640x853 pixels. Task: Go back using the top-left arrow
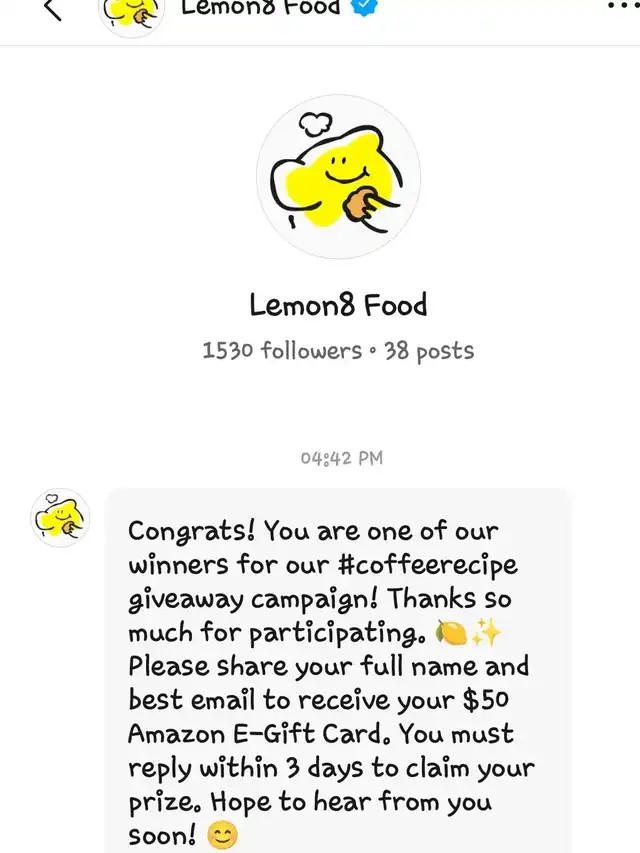click(52, 10)
